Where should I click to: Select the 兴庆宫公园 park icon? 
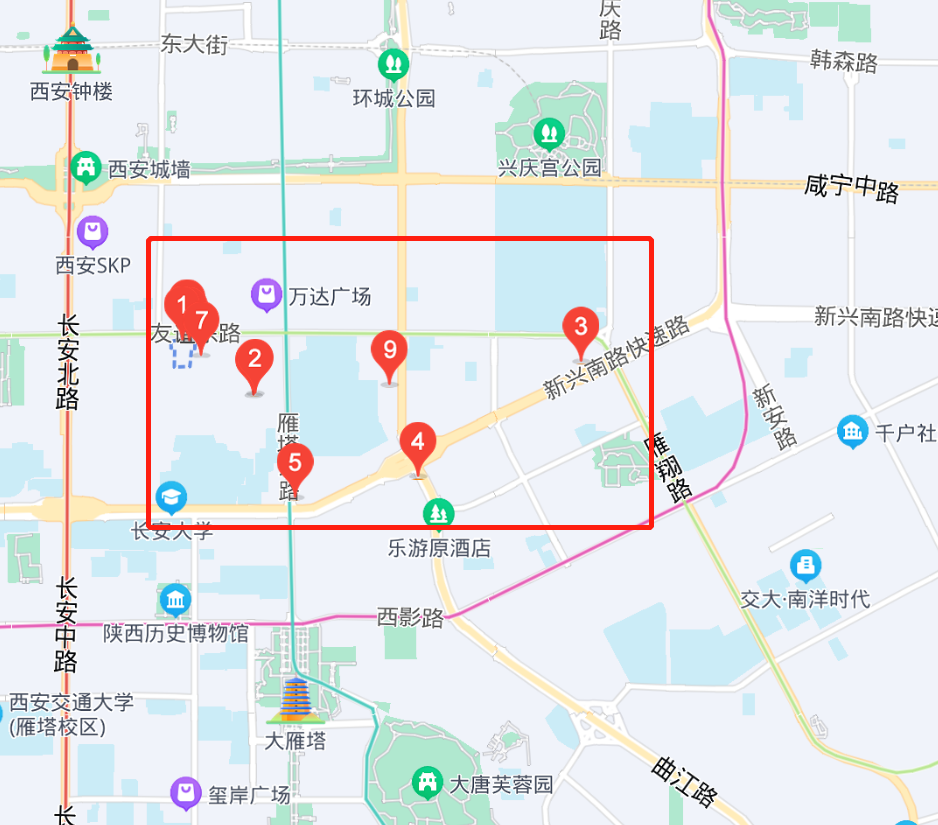coord(548,133)
